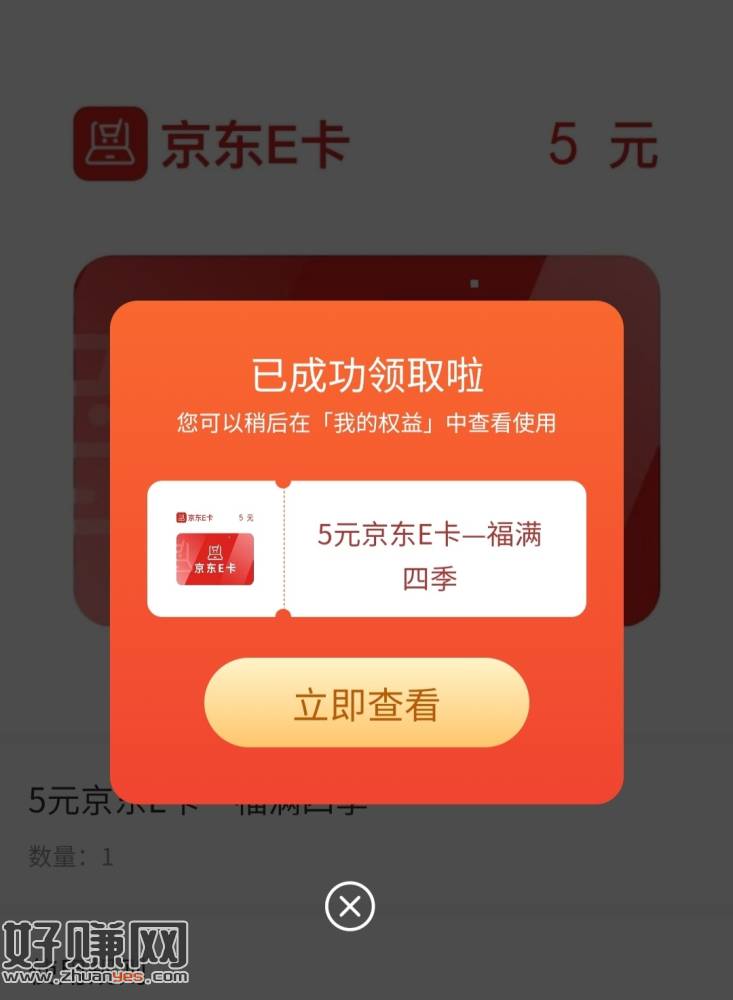Open the 5元京东E卡 coupon card

tap(366, 549)
